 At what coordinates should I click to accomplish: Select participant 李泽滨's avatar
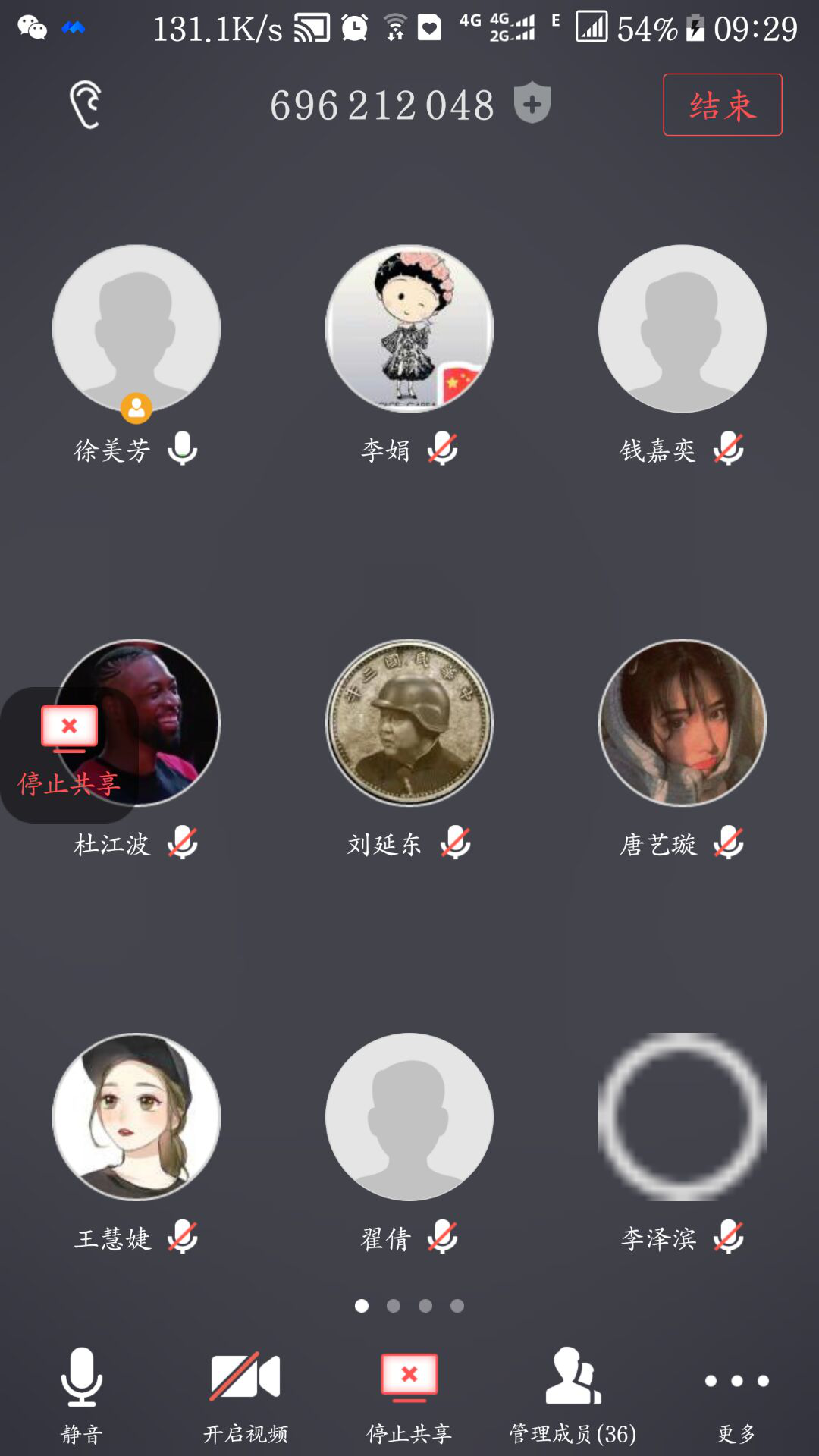coord(682,1117)
